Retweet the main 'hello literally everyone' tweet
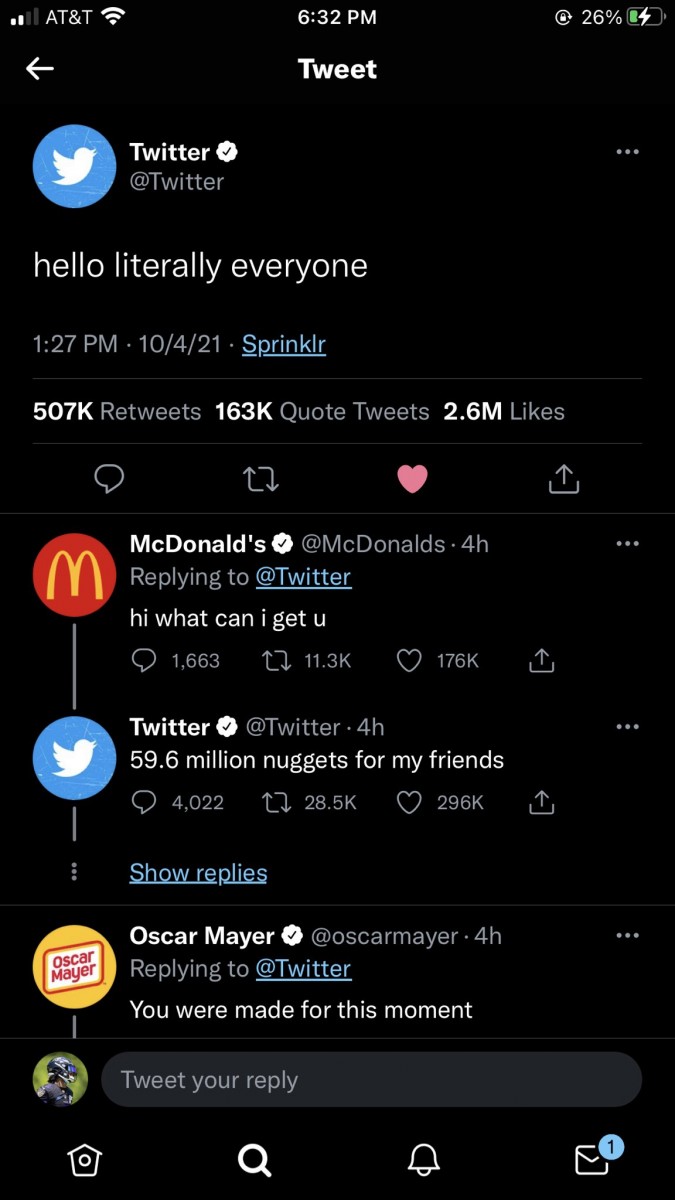 coord(261,480)
